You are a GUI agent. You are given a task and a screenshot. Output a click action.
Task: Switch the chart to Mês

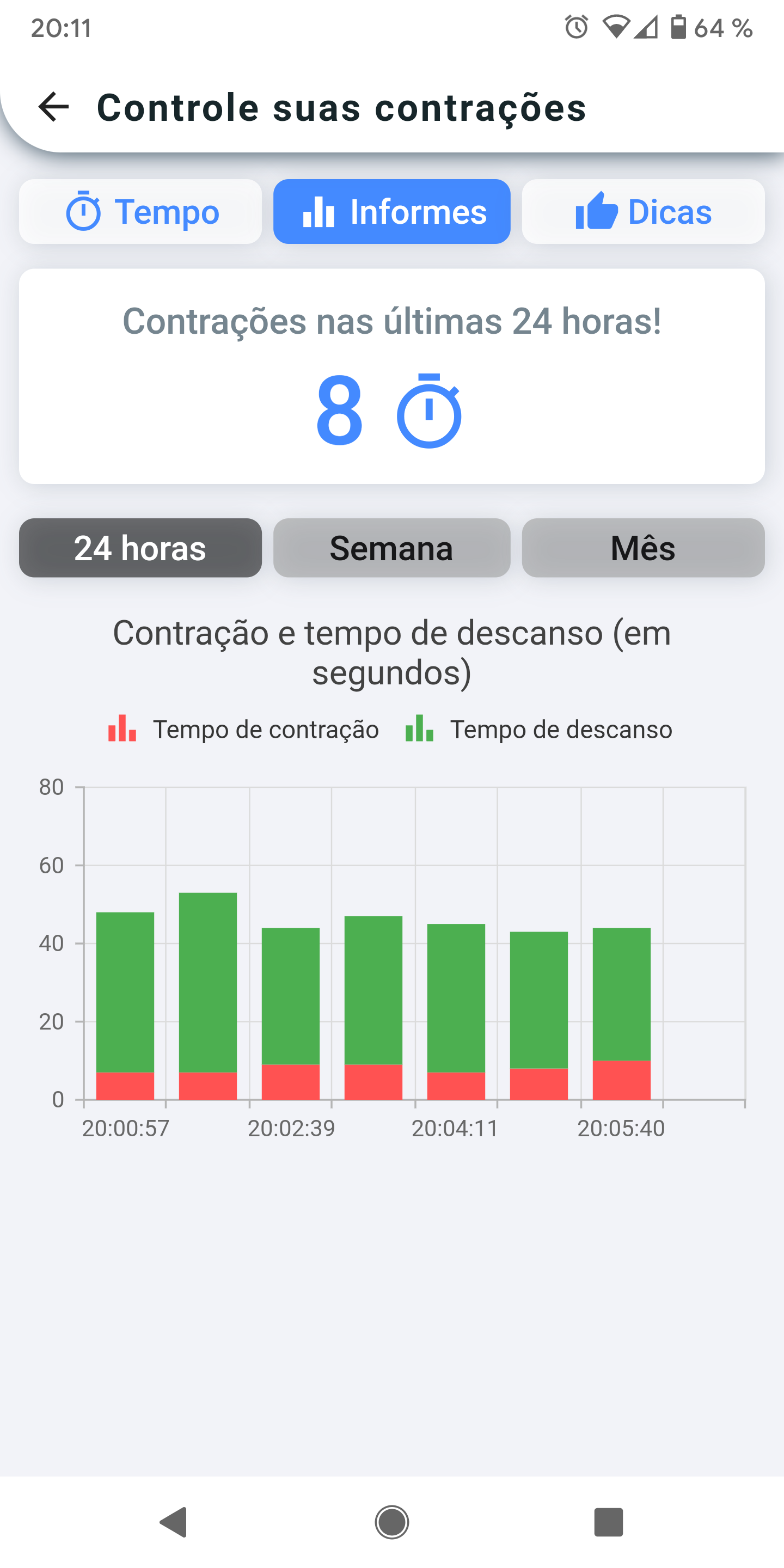click(643, 547)
